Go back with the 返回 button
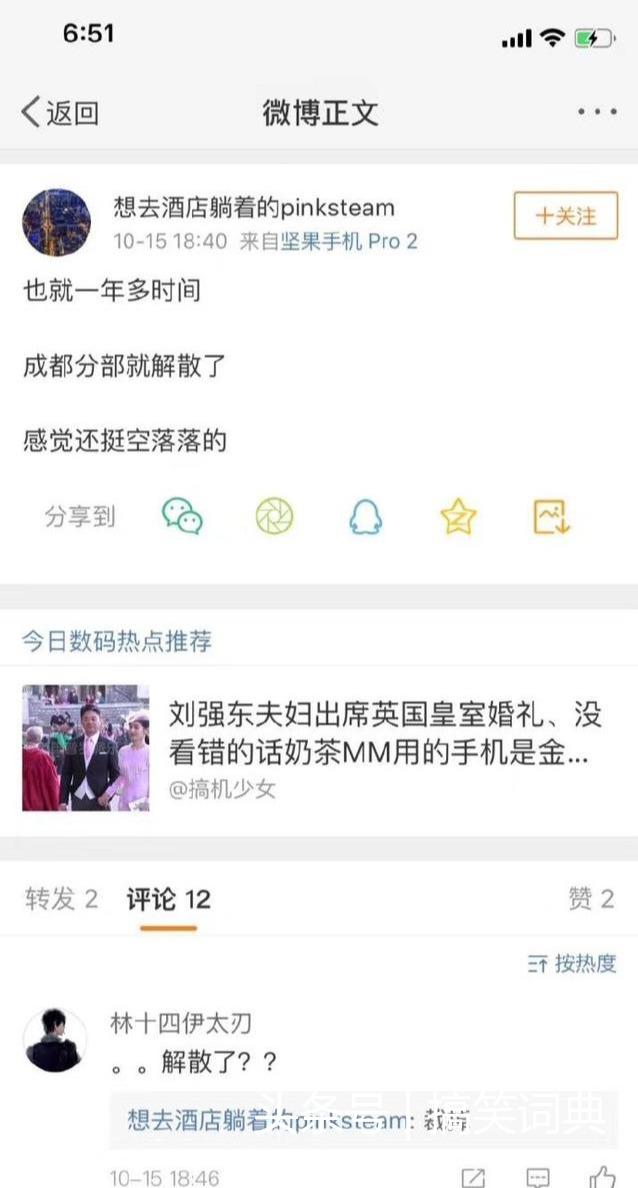Screen dimensions: 638x1188 click(x=60, y=113)
